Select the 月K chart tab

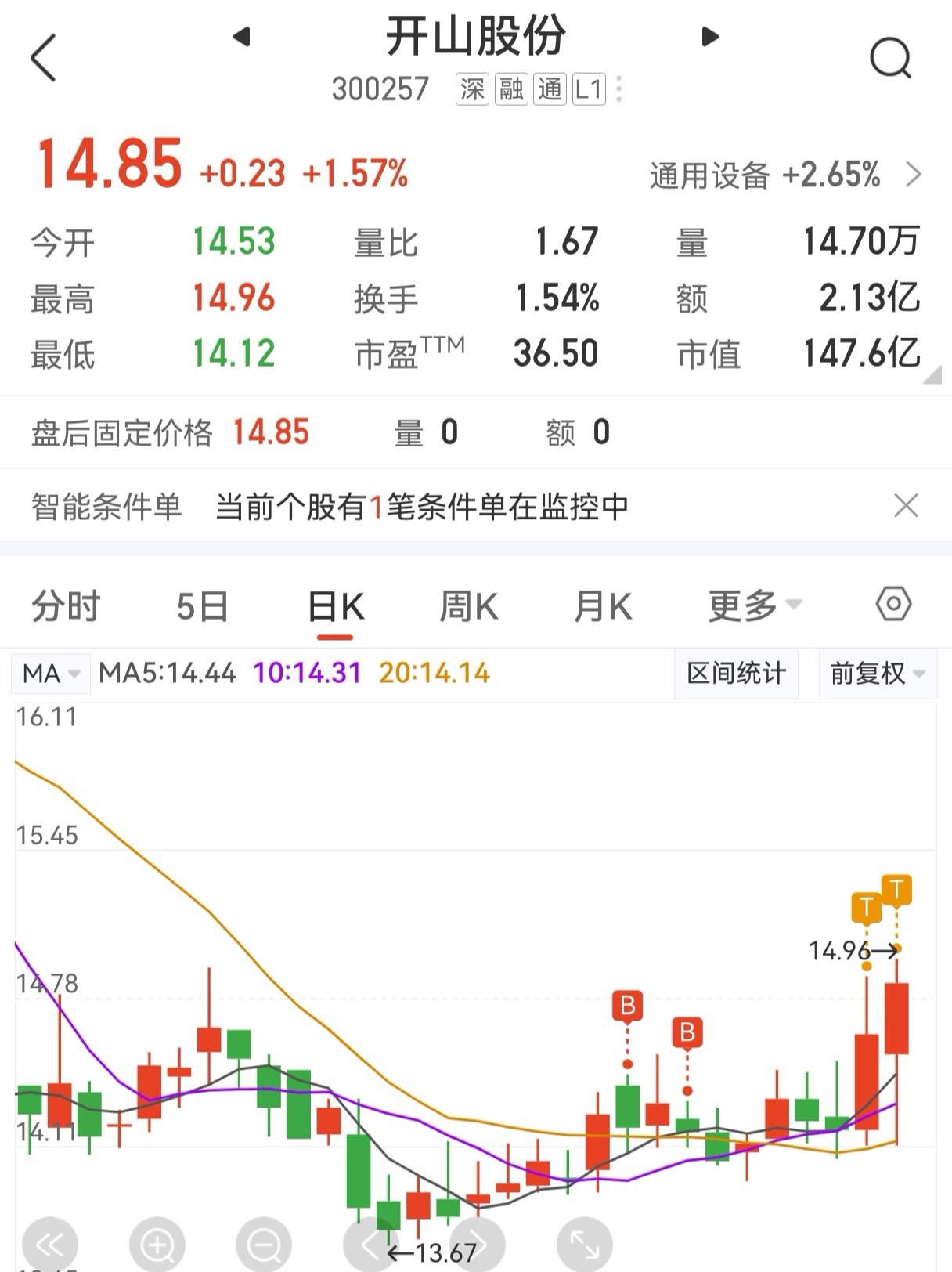[603, 607]
